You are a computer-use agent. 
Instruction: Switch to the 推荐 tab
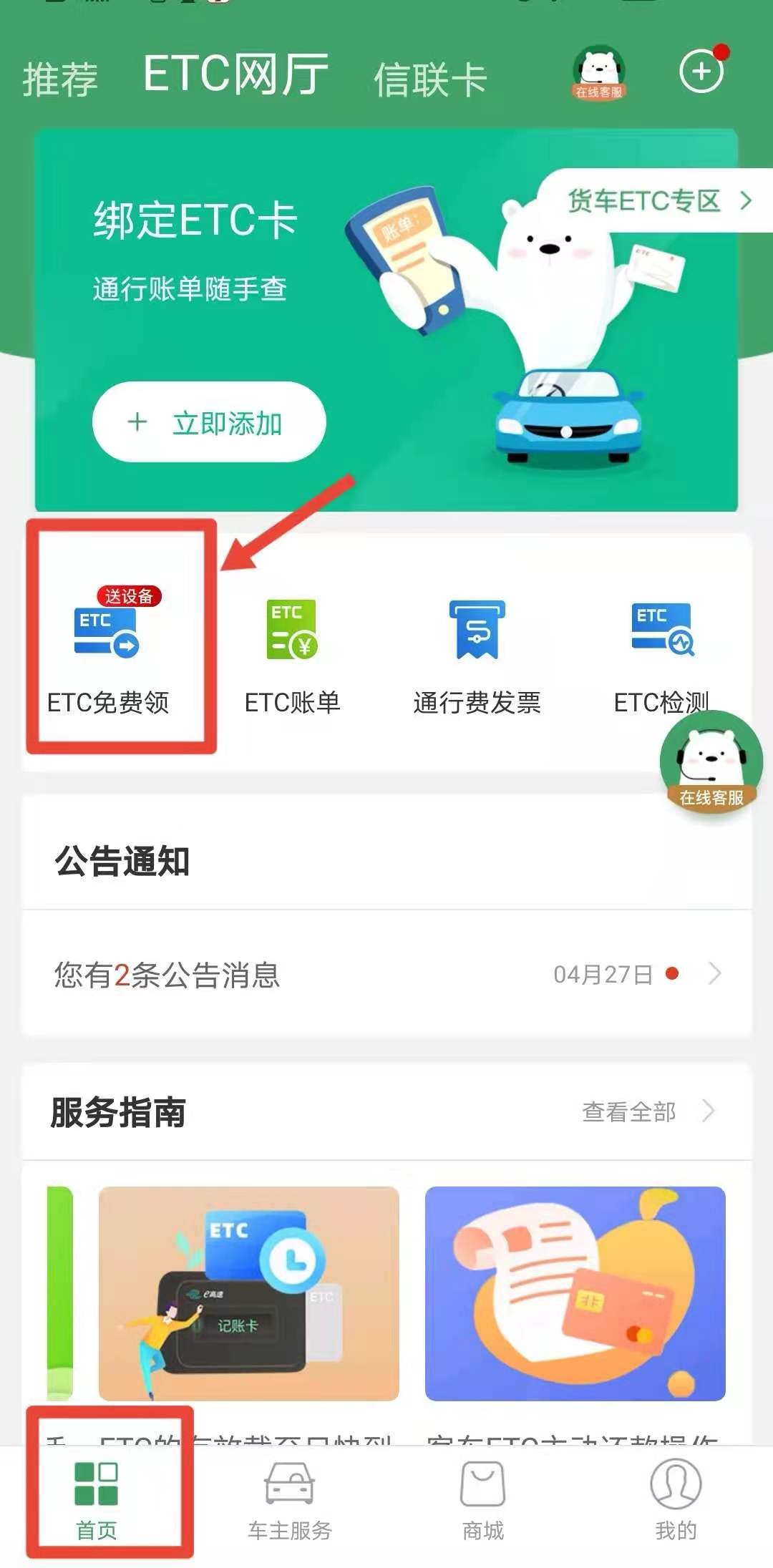coord(60,79)
